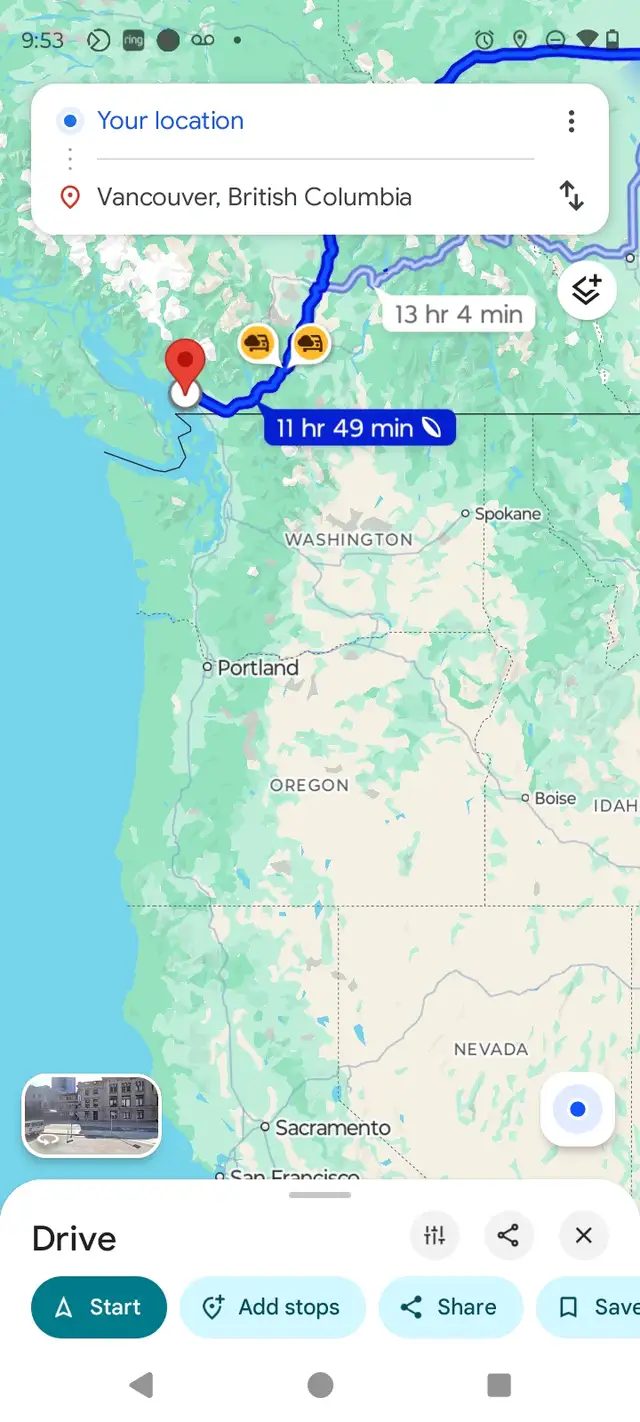Start driving navigation
Viewport: 640px width, 1422px height.
click(99, 1307)
